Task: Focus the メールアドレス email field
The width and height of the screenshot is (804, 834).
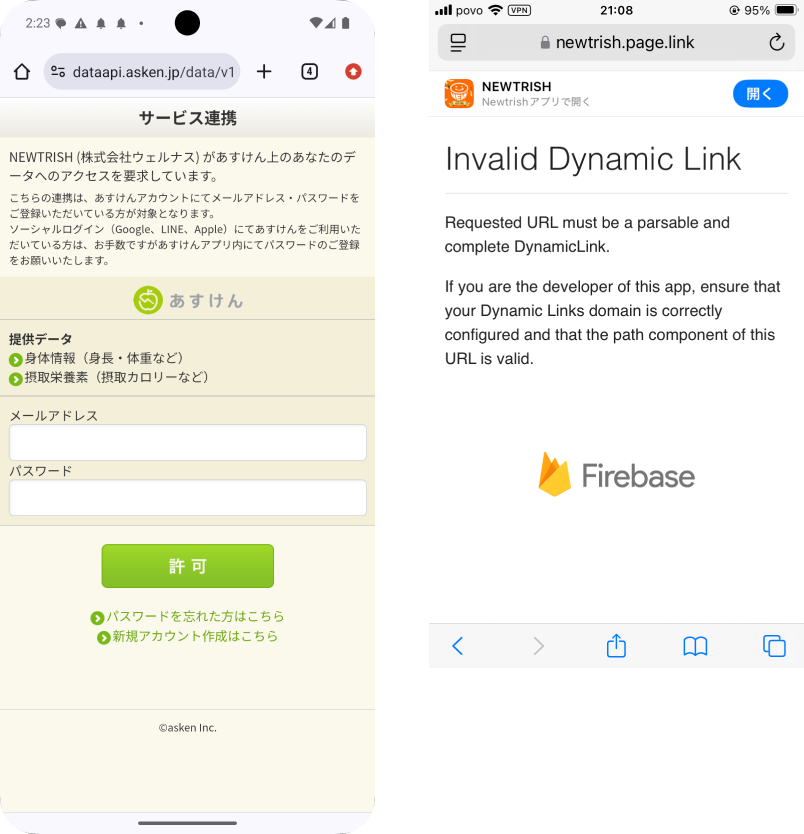Action: coord(187,443)
